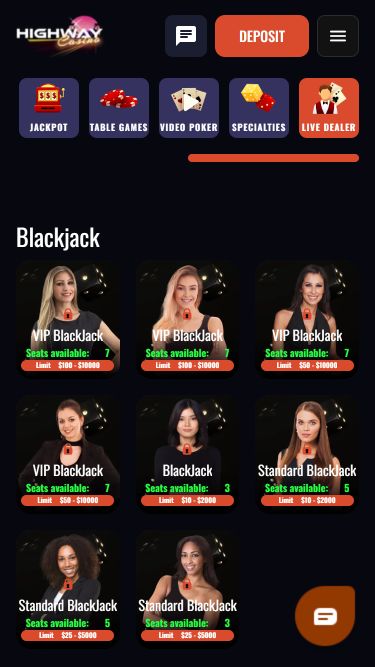Choose the Video Poker category

(189, 108)
